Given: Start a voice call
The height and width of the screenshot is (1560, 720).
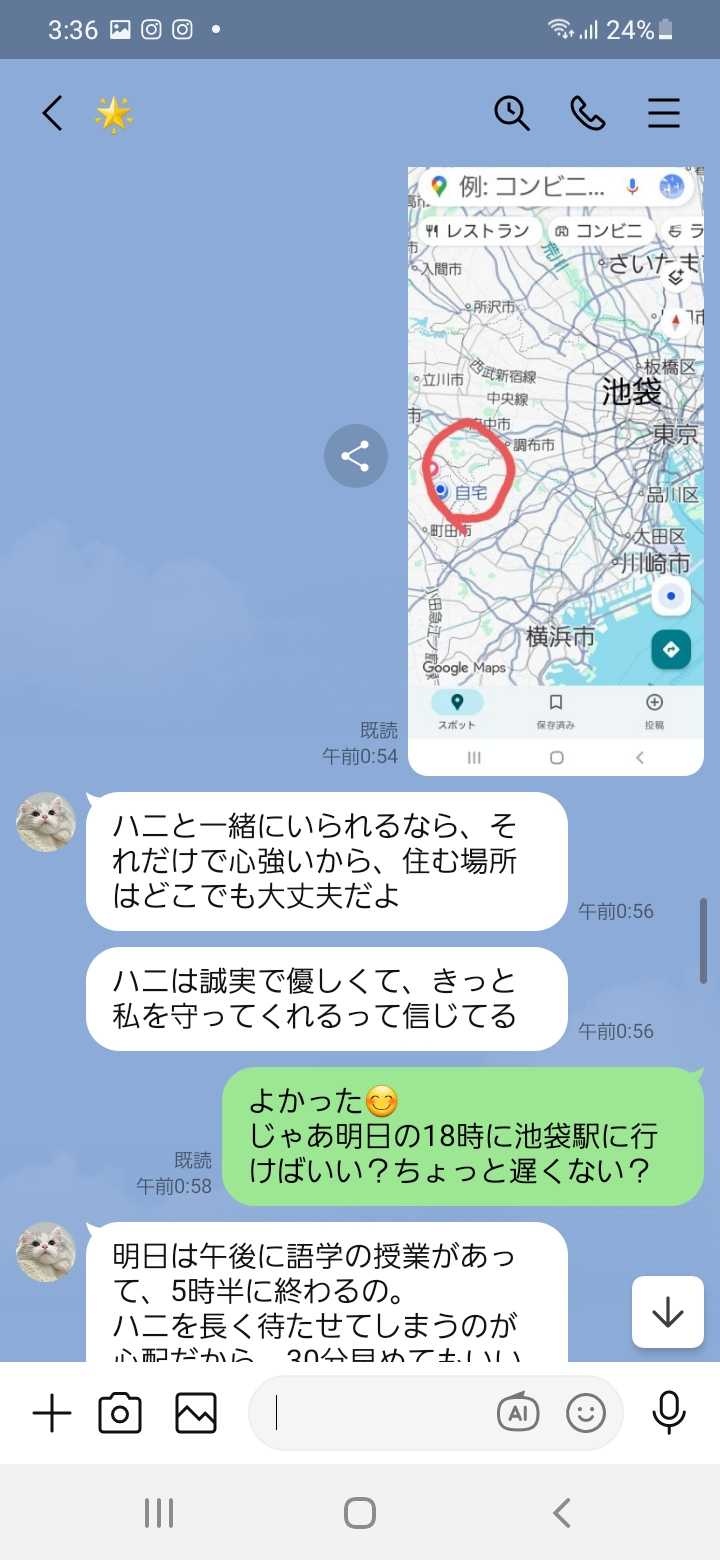Looking at the screenshot, I should tap(588, 114).
